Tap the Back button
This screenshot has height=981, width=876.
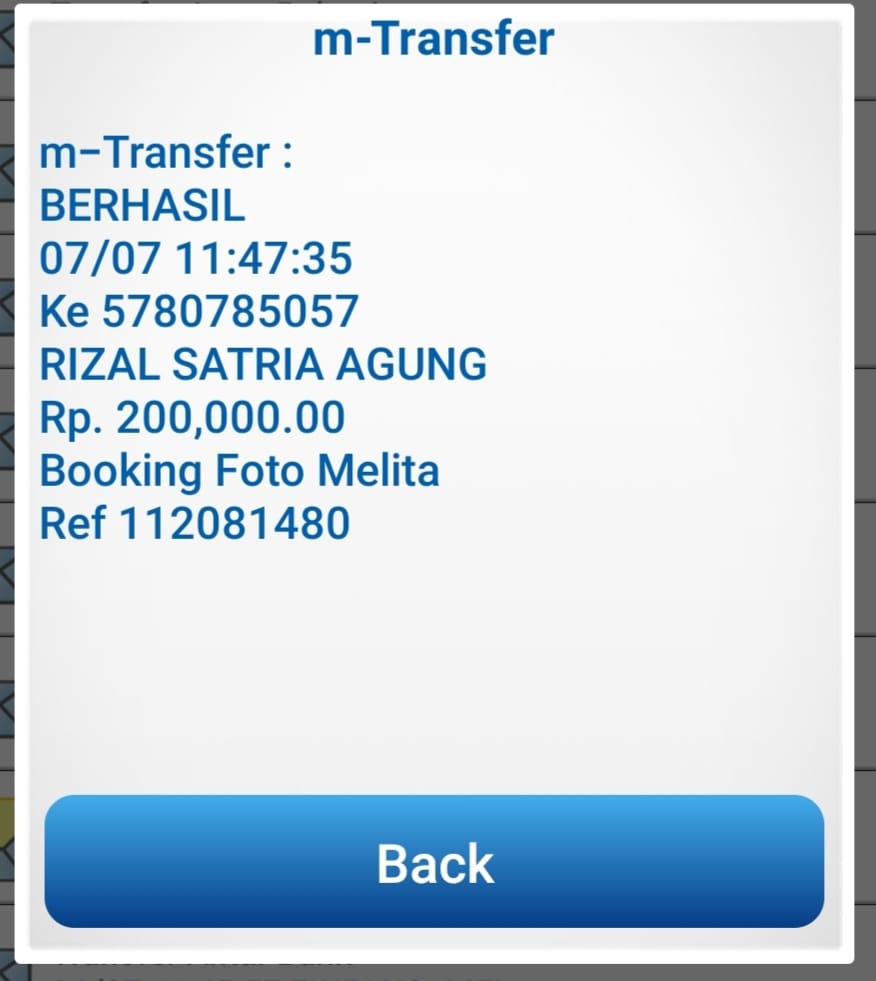435,862
